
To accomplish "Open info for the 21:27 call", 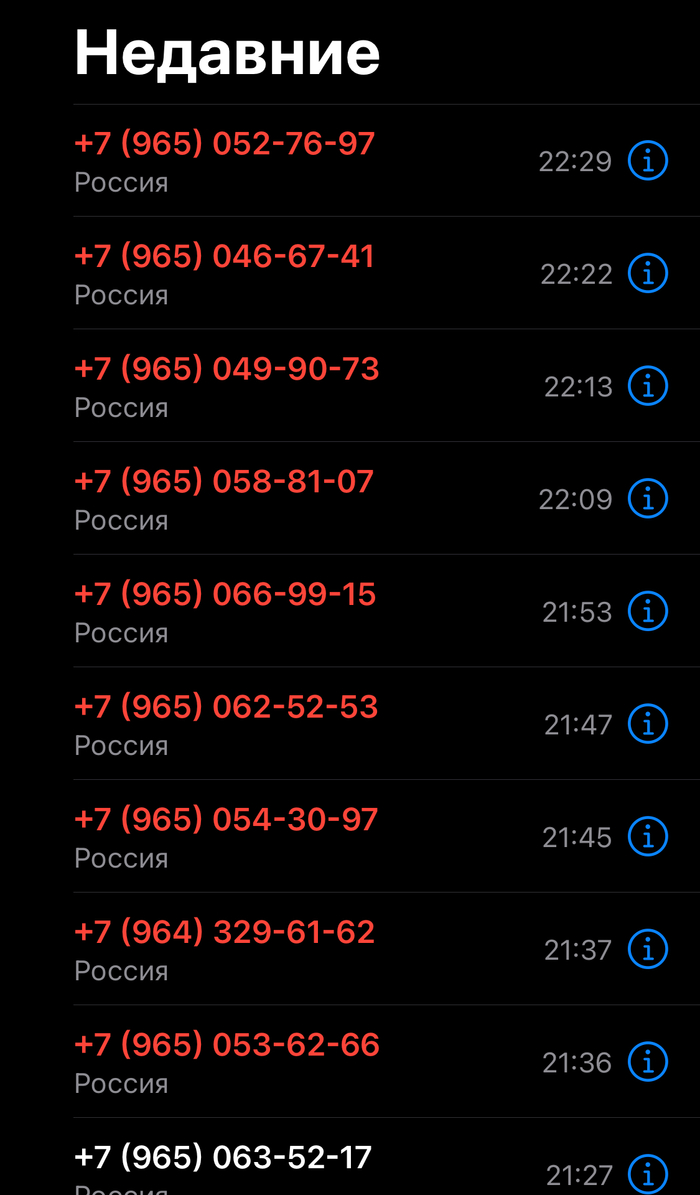I will pos(647,1173).
